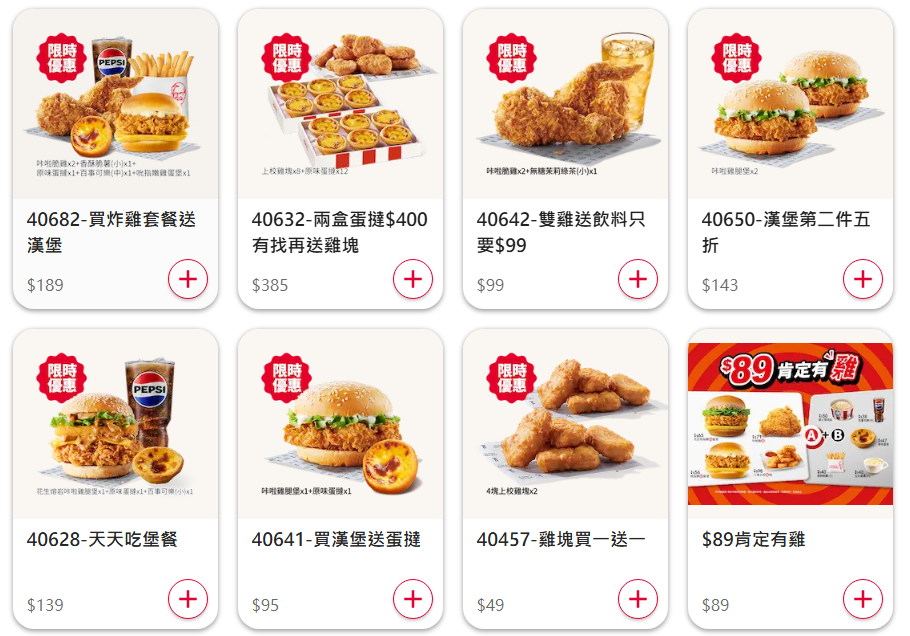Add 40641 burger with free egg tart
This screenshot has height=636, width=910.
(412, 599)
